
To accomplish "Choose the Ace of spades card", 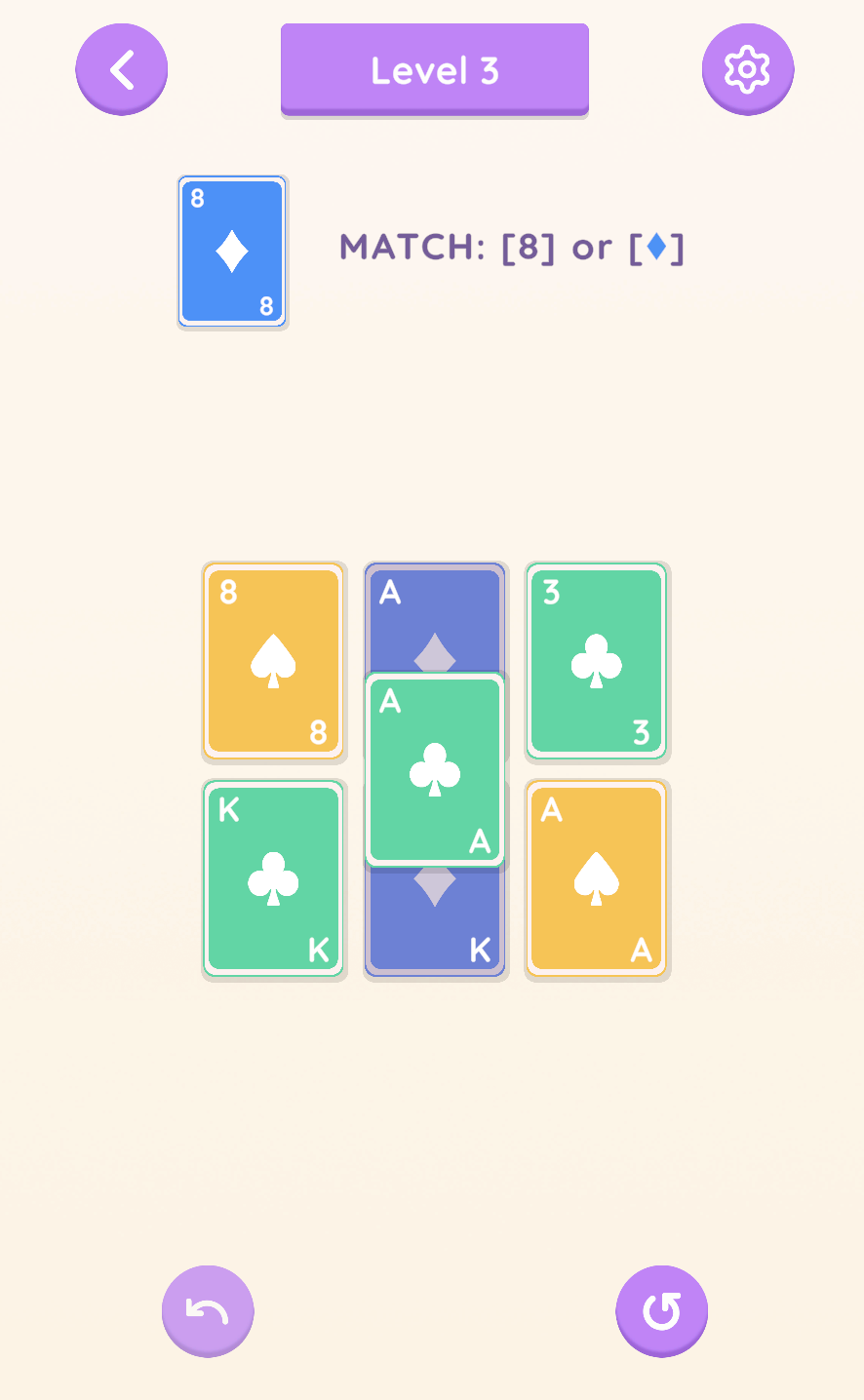I will (597, 878).
